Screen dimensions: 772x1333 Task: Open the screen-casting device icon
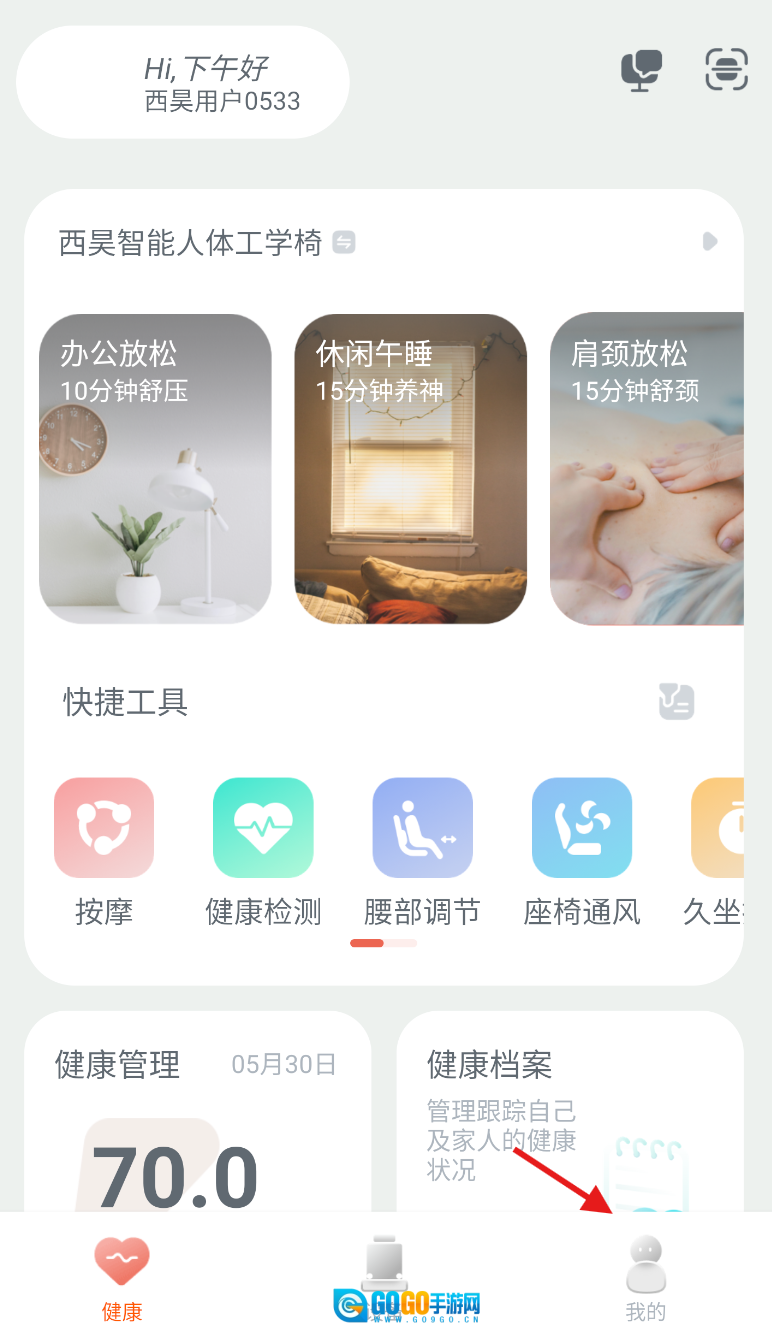coord(641,70)
